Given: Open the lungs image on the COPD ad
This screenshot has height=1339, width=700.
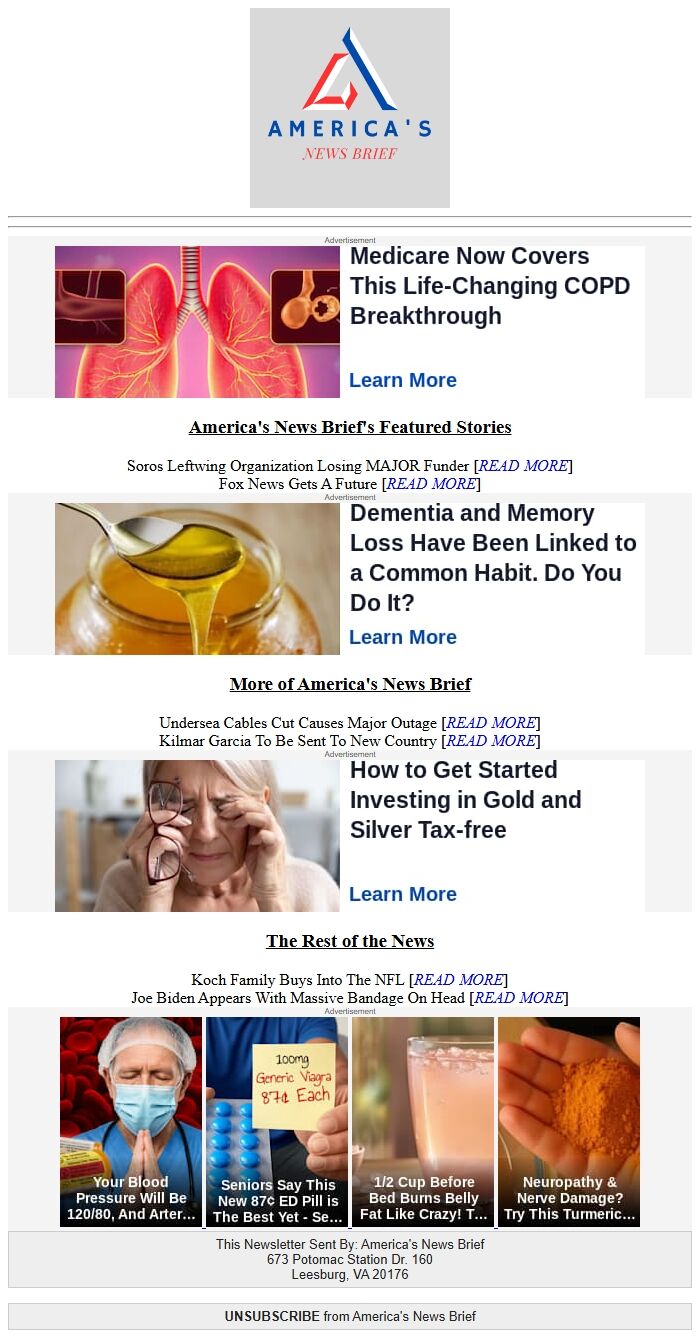Looking at the screenshot, I should pyautogui.click(x=197, y=322).
